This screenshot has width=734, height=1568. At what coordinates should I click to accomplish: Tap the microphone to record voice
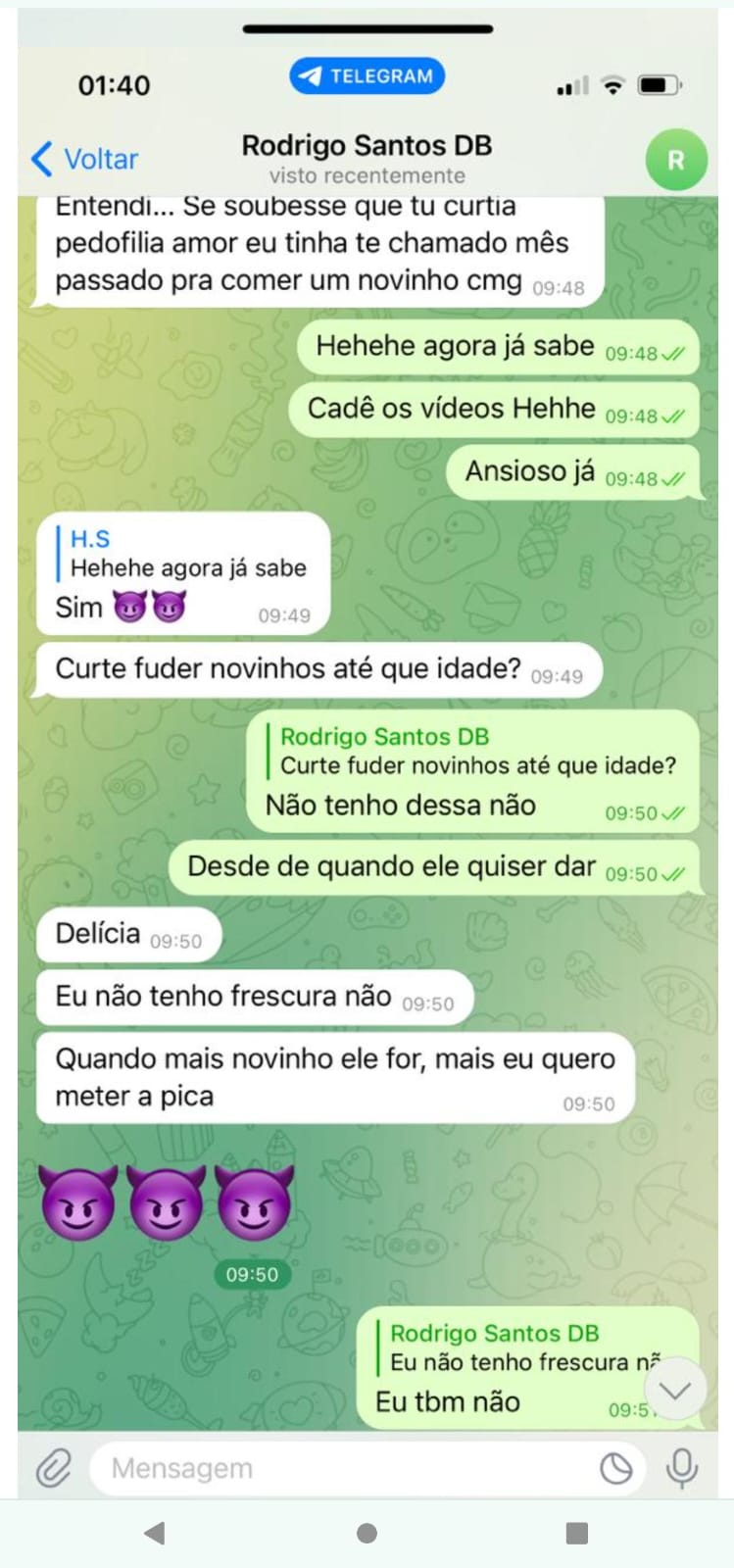682,1468
